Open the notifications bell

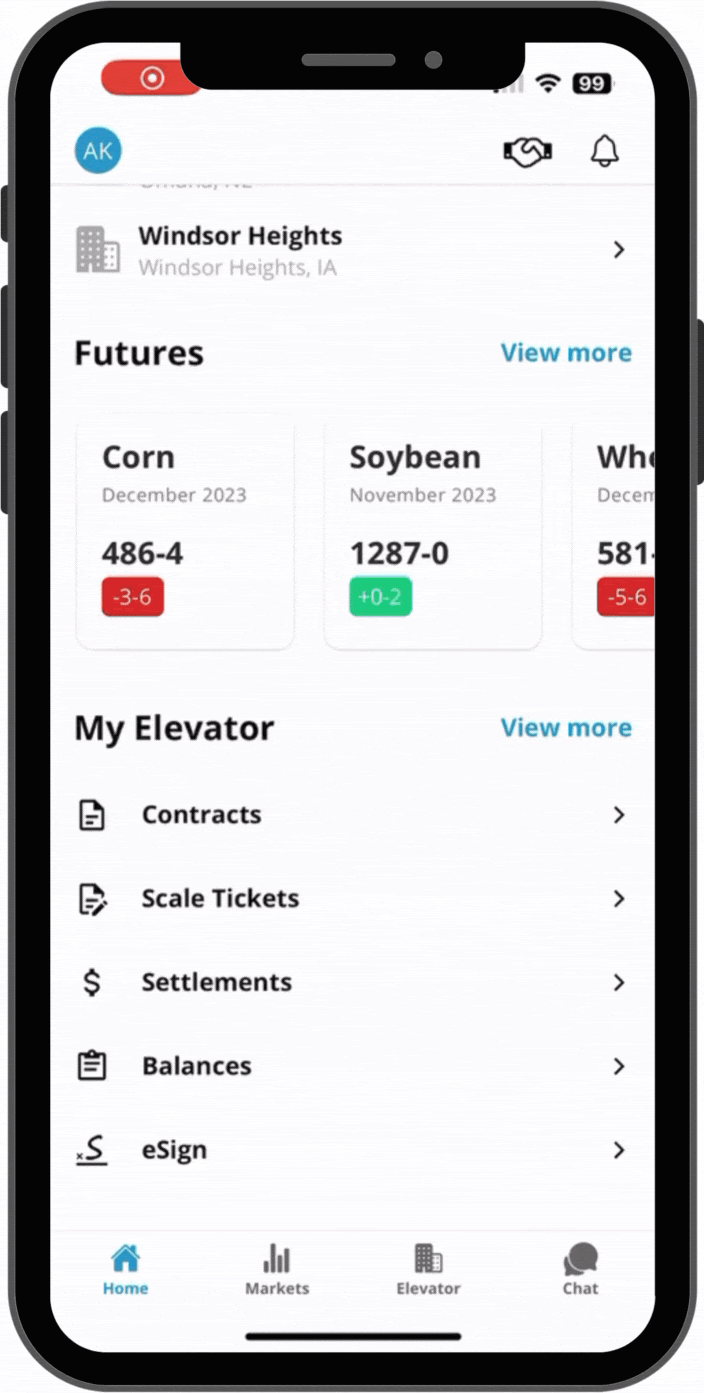tap(604, 151)
